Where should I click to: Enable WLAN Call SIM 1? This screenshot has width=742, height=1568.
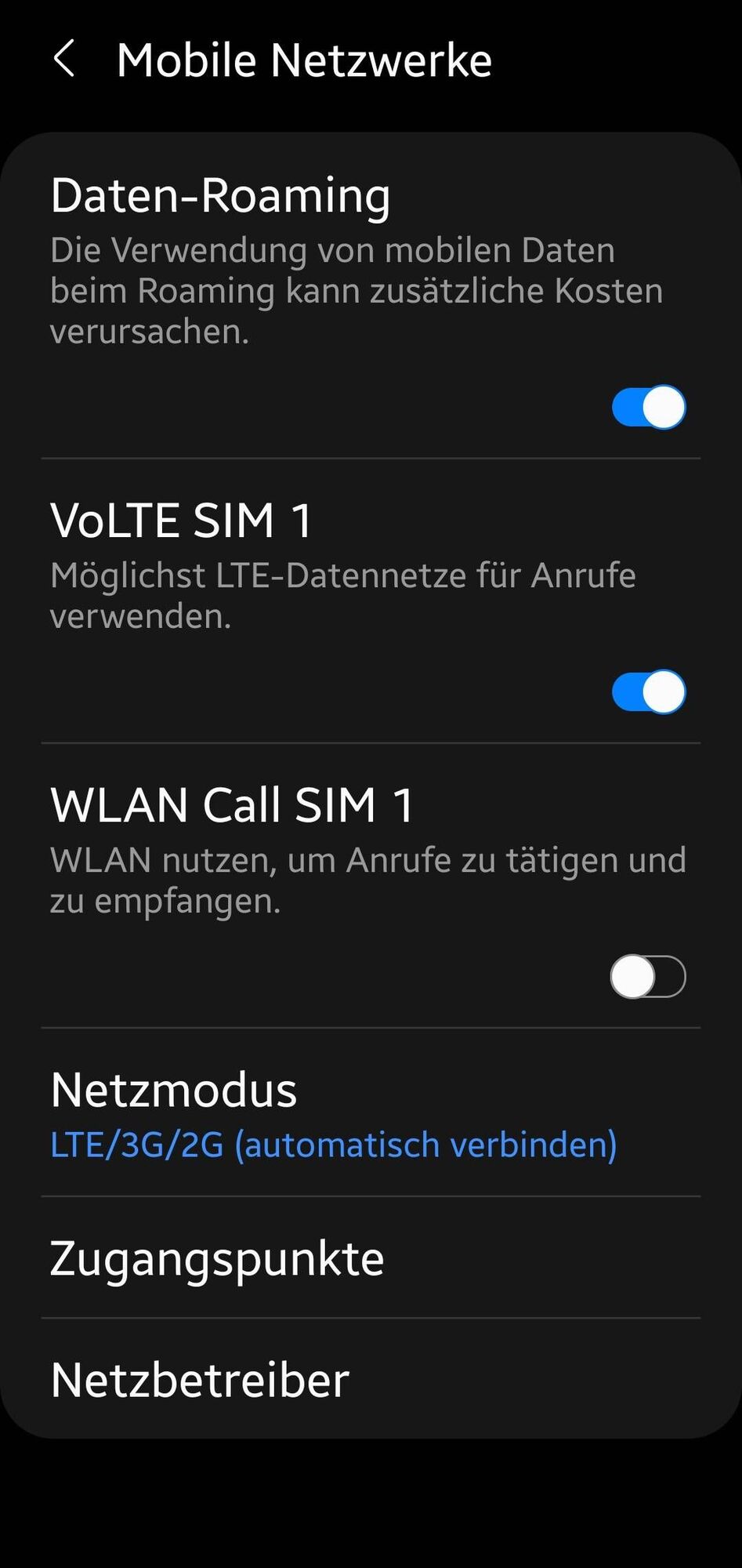648,976
